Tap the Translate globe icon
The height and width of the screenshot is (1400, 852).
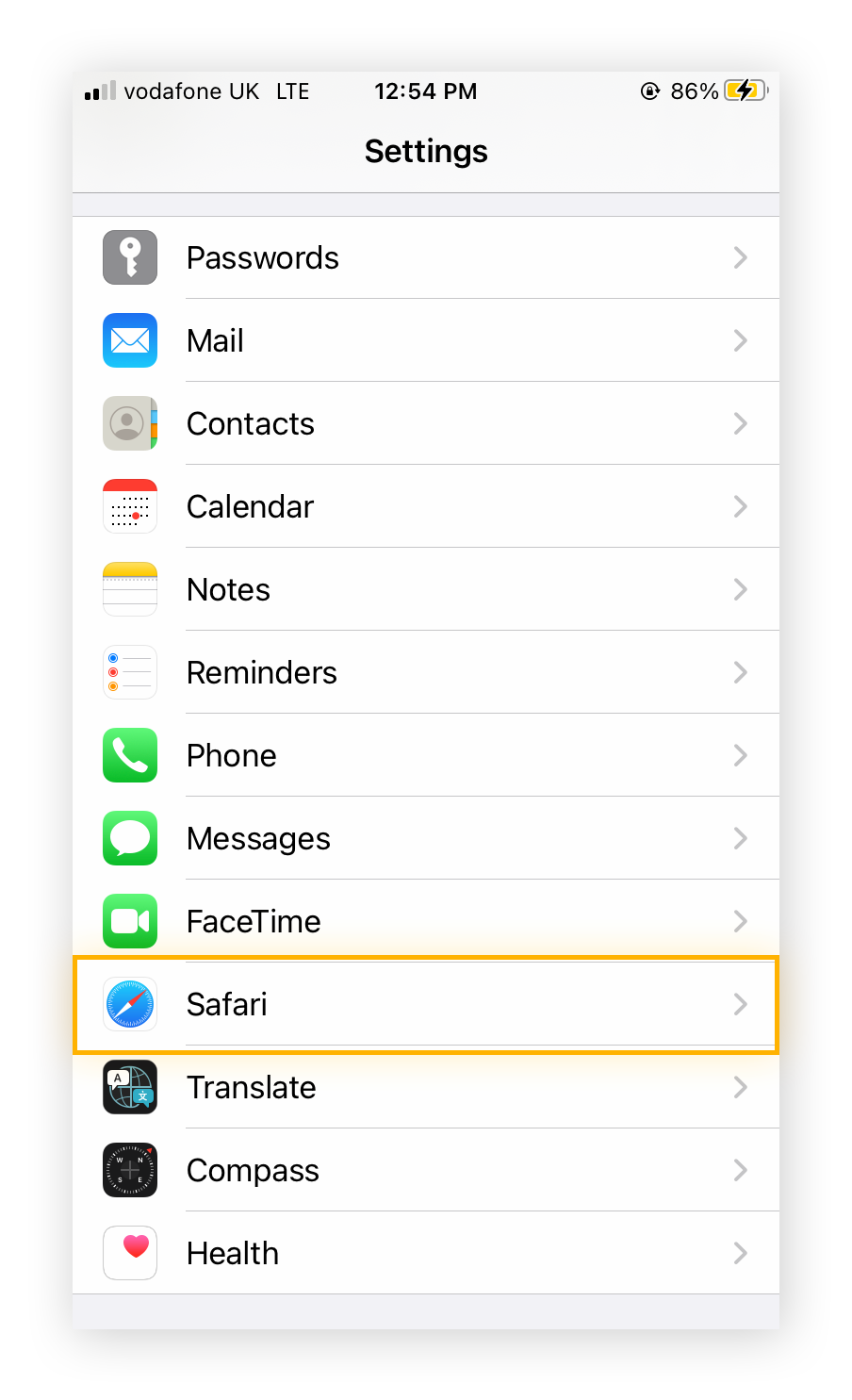[x=130, y=1087]
